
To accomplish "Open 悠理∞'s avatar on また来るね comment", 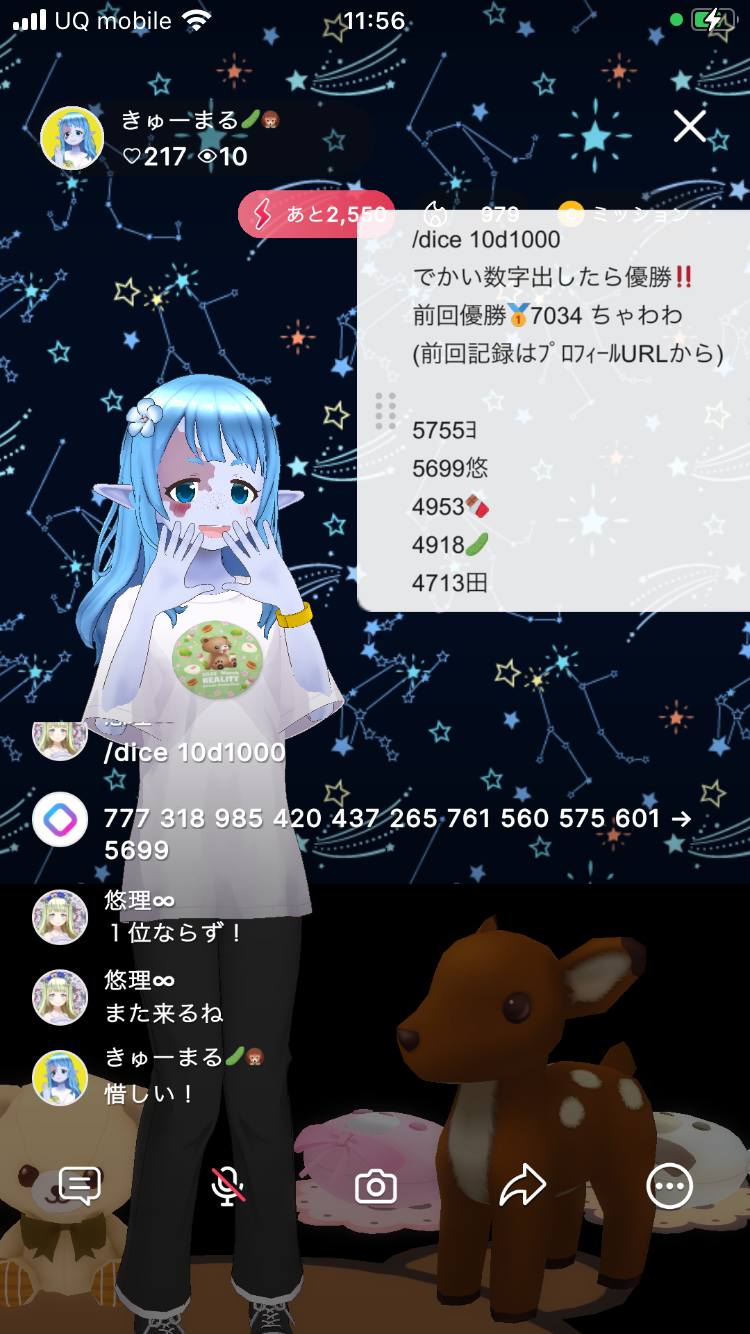I will [60, 997].
